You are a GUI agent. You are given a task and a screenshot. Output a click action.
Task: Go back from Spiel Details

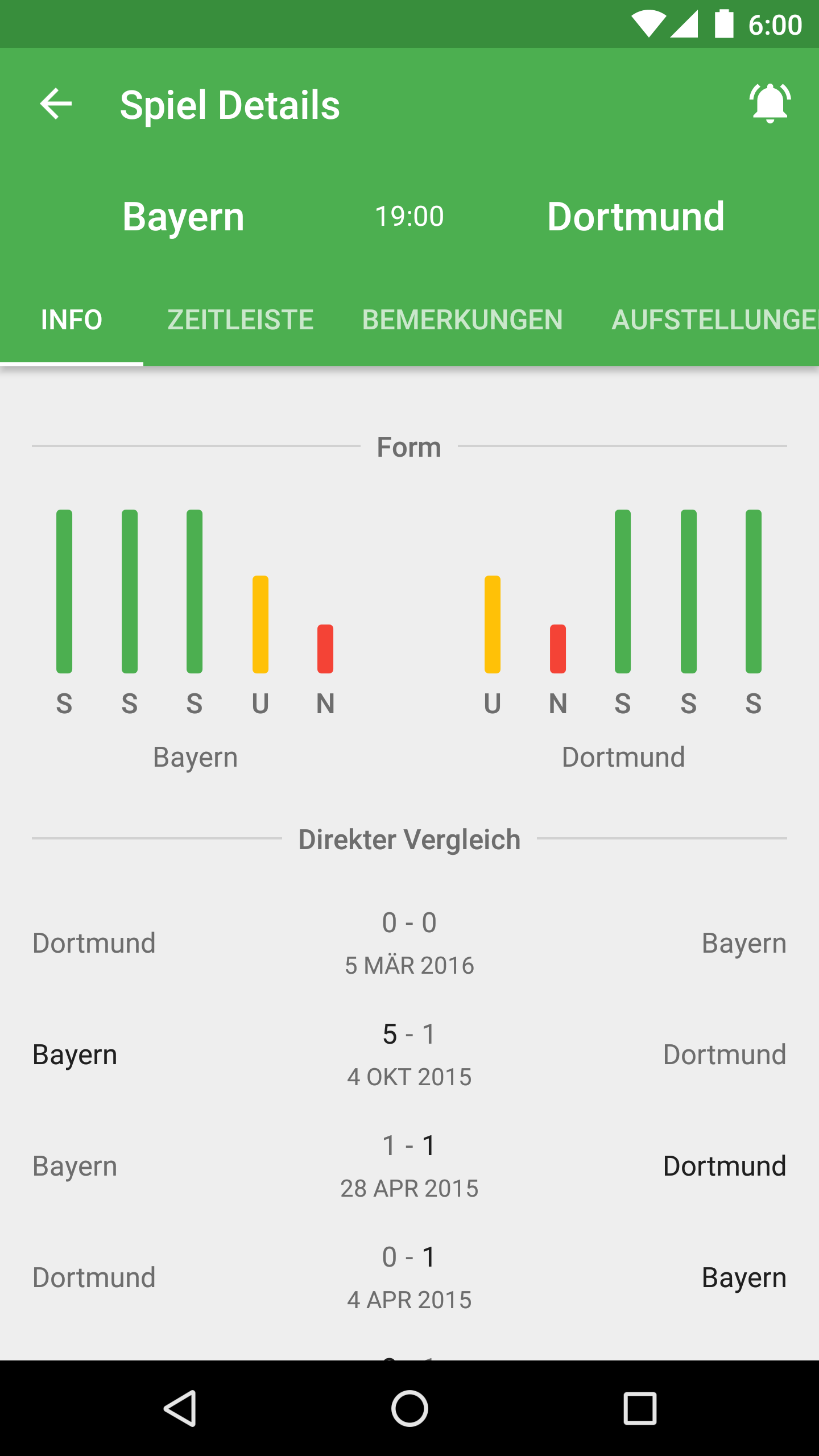pyautogui.click(x=56, y=104)
